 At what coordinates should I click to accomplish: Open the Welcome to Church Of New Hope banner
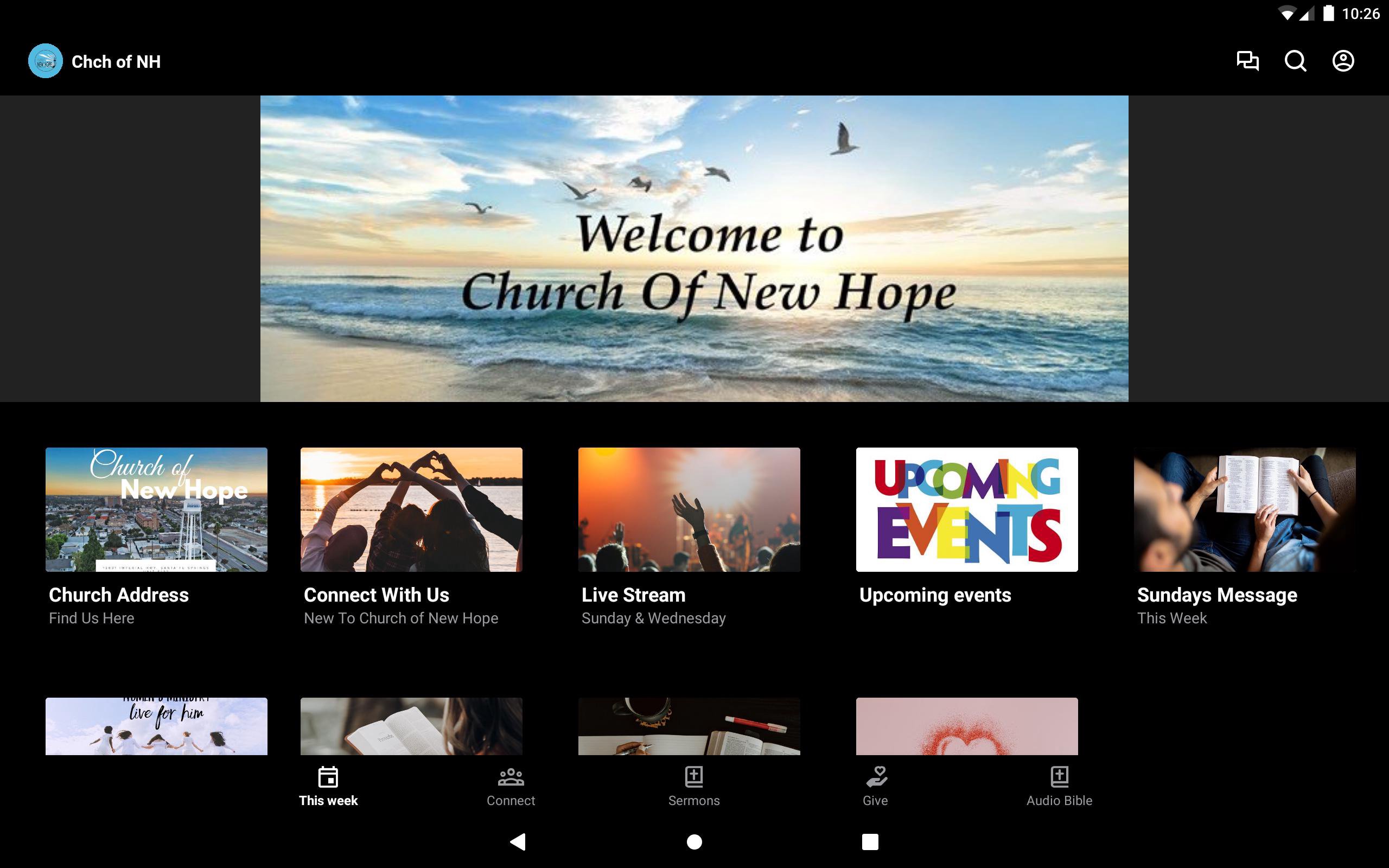pyautogui.click(x=694, y=248)
